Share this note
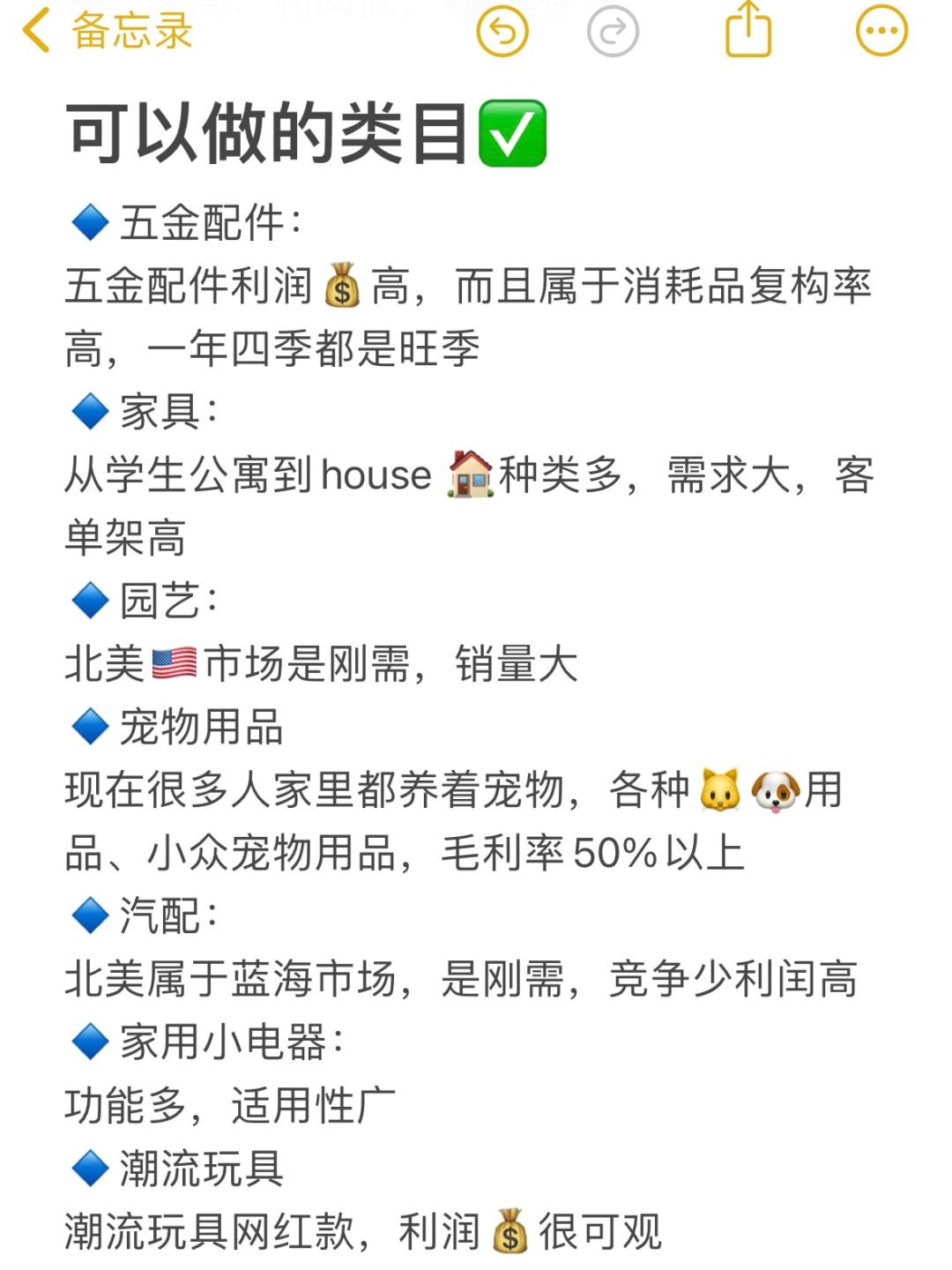 747,30
